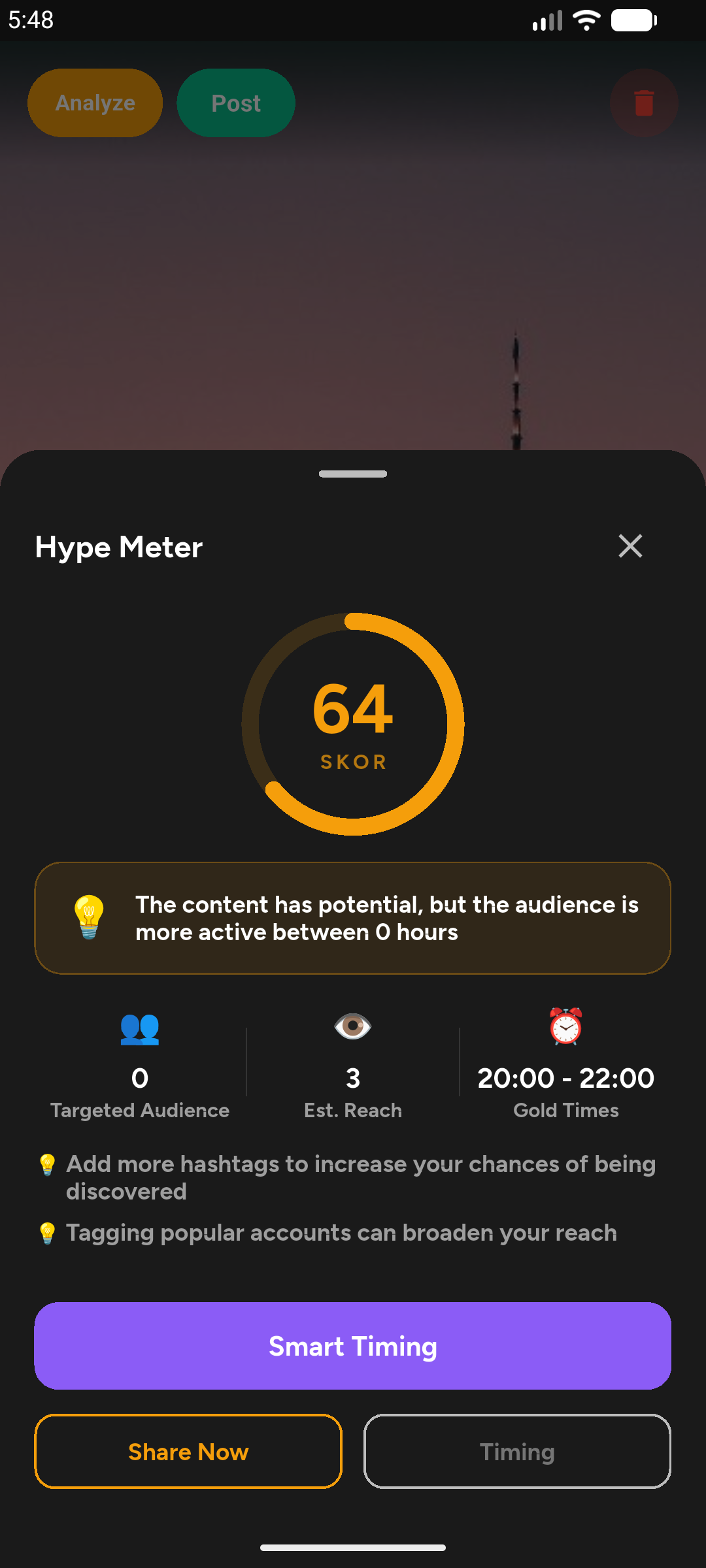The height and width of the screenshot is (1568, 706).
Task: Tap the drag handle atop the Hype Meter sheet
Action: 353,474
